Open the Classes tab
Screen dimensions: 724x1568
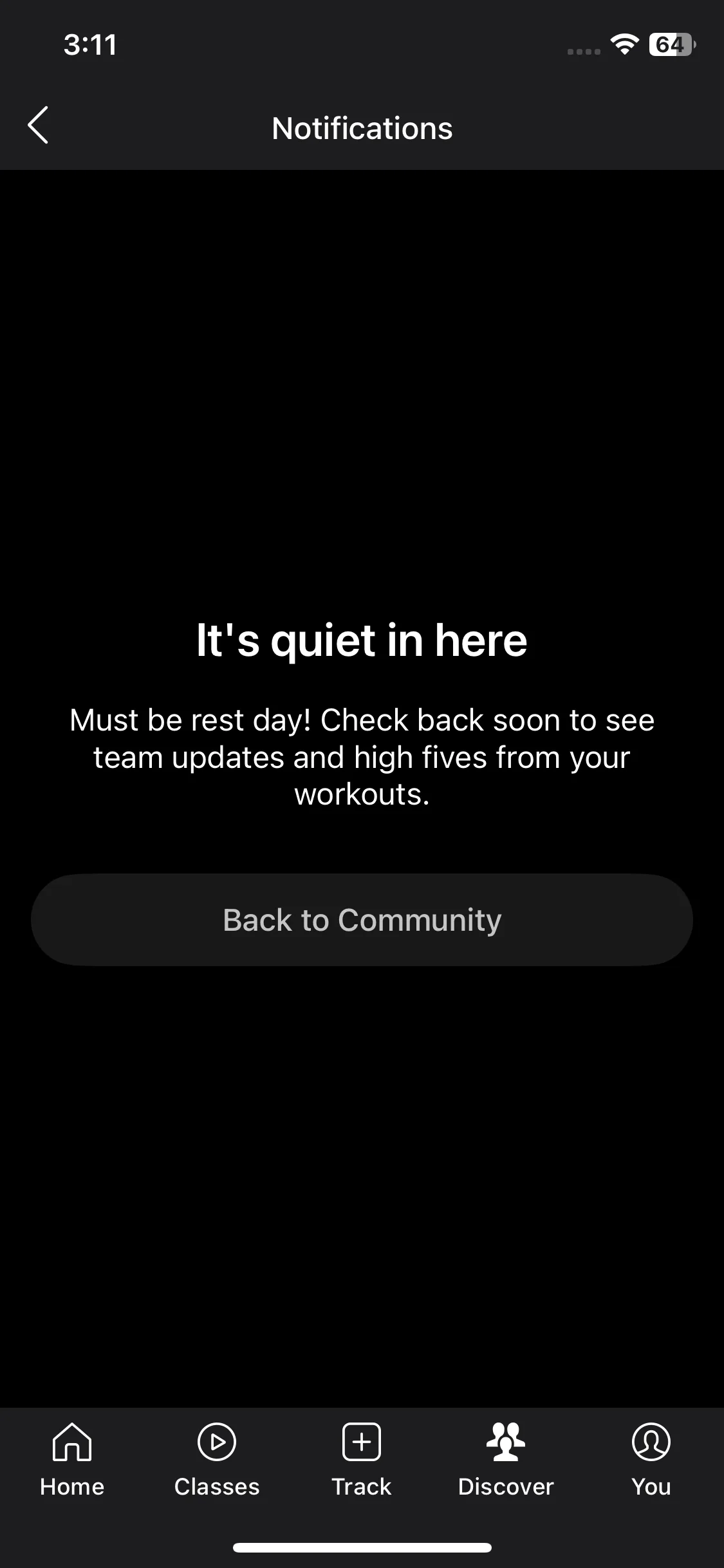(217, 1460)
